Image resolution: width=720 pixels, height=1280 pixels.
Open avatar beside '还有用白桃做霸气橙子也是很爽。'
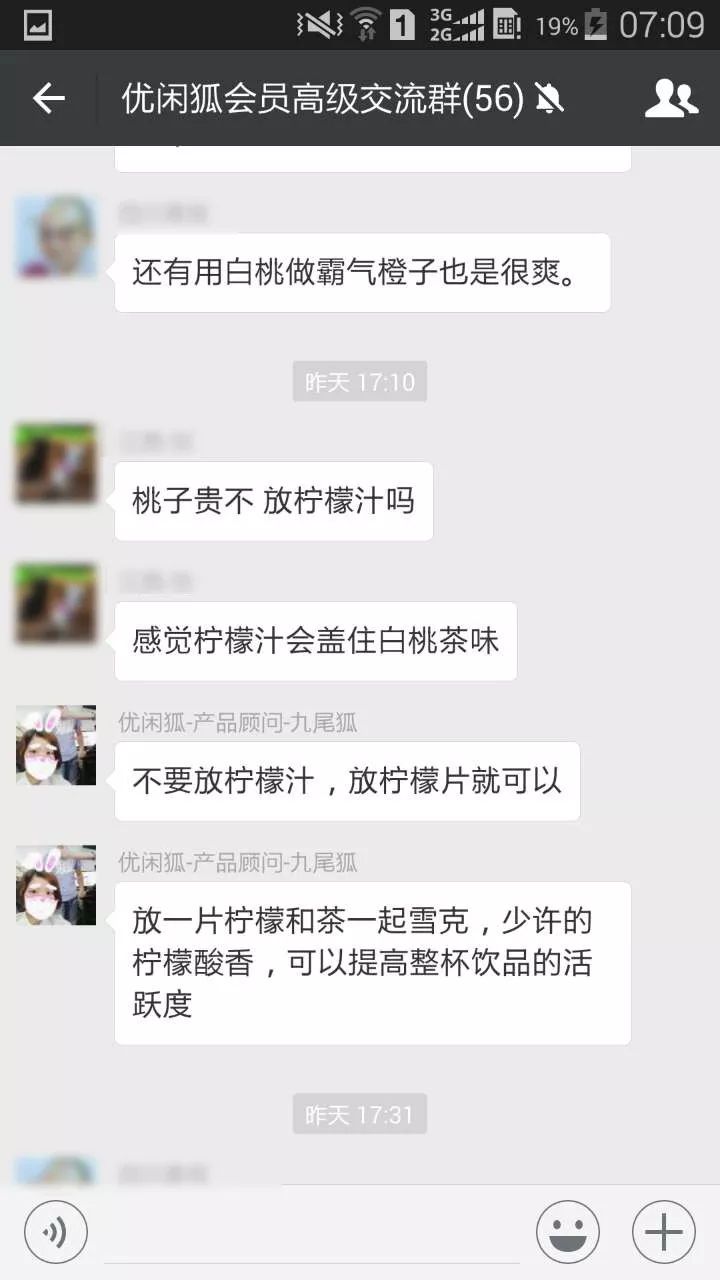56,237
